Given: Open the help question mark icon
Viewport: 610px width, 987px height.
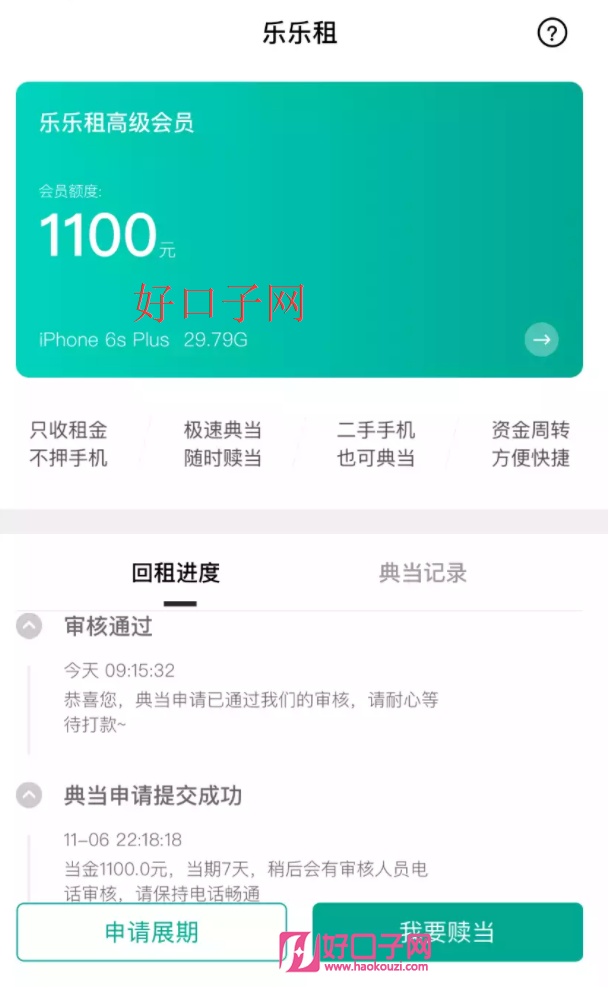Looking at the screenshot, I should tap(552, 33).
